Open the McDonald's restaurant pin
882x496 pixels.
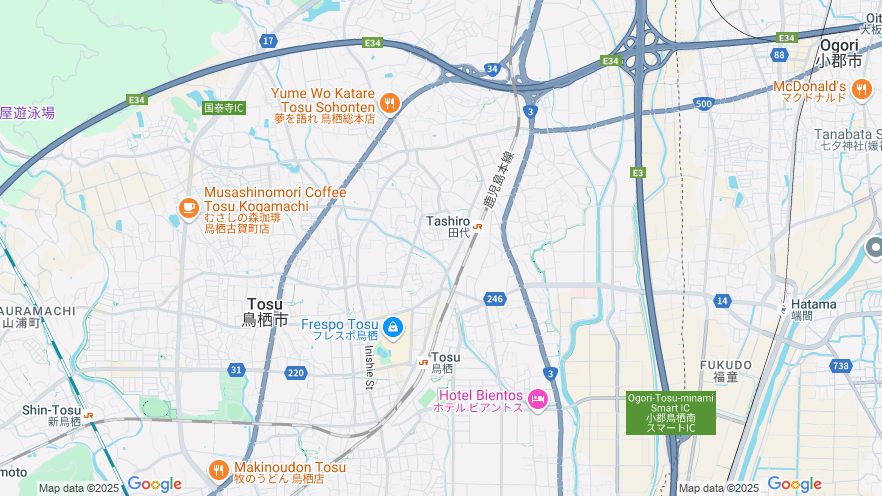863,89
